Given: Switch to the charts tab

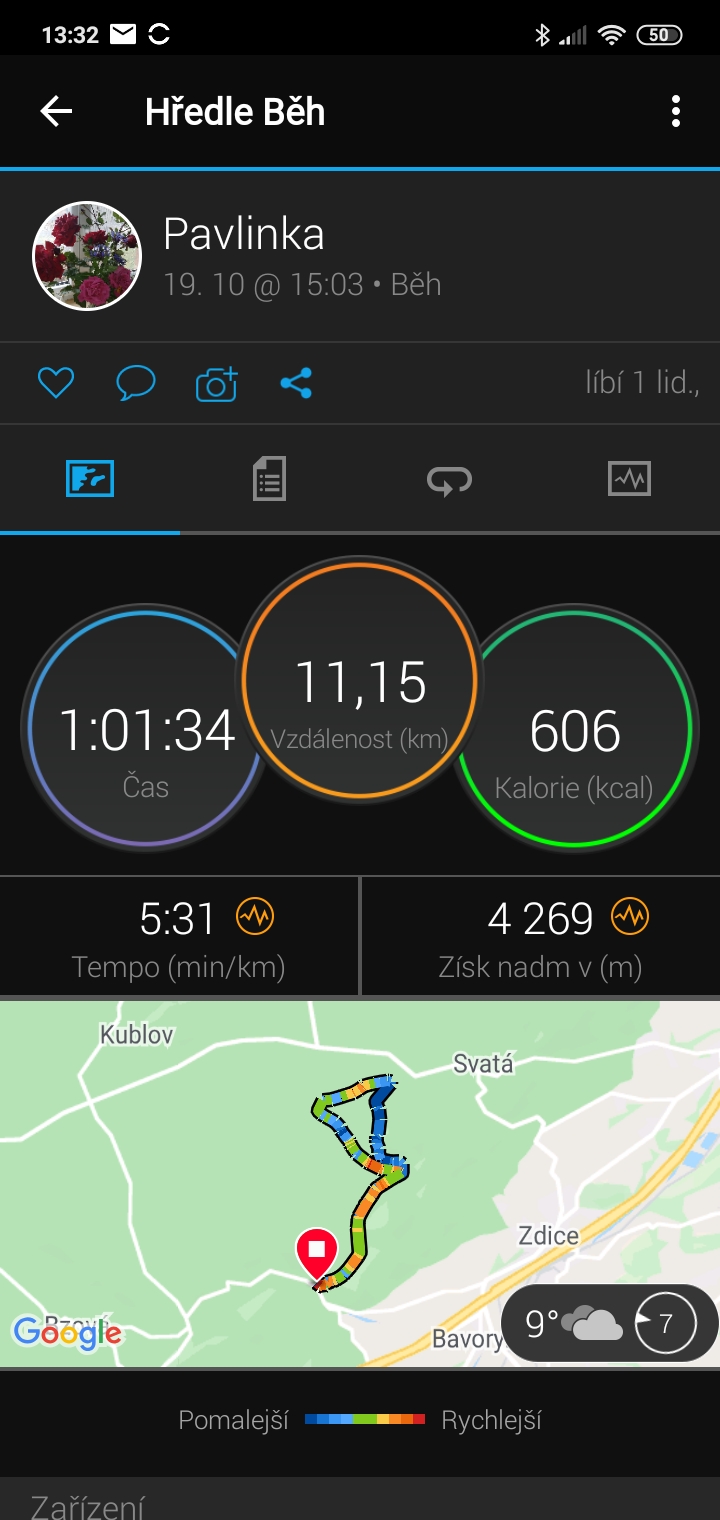Looking at the screenshot, I should [x=629, y=479].
